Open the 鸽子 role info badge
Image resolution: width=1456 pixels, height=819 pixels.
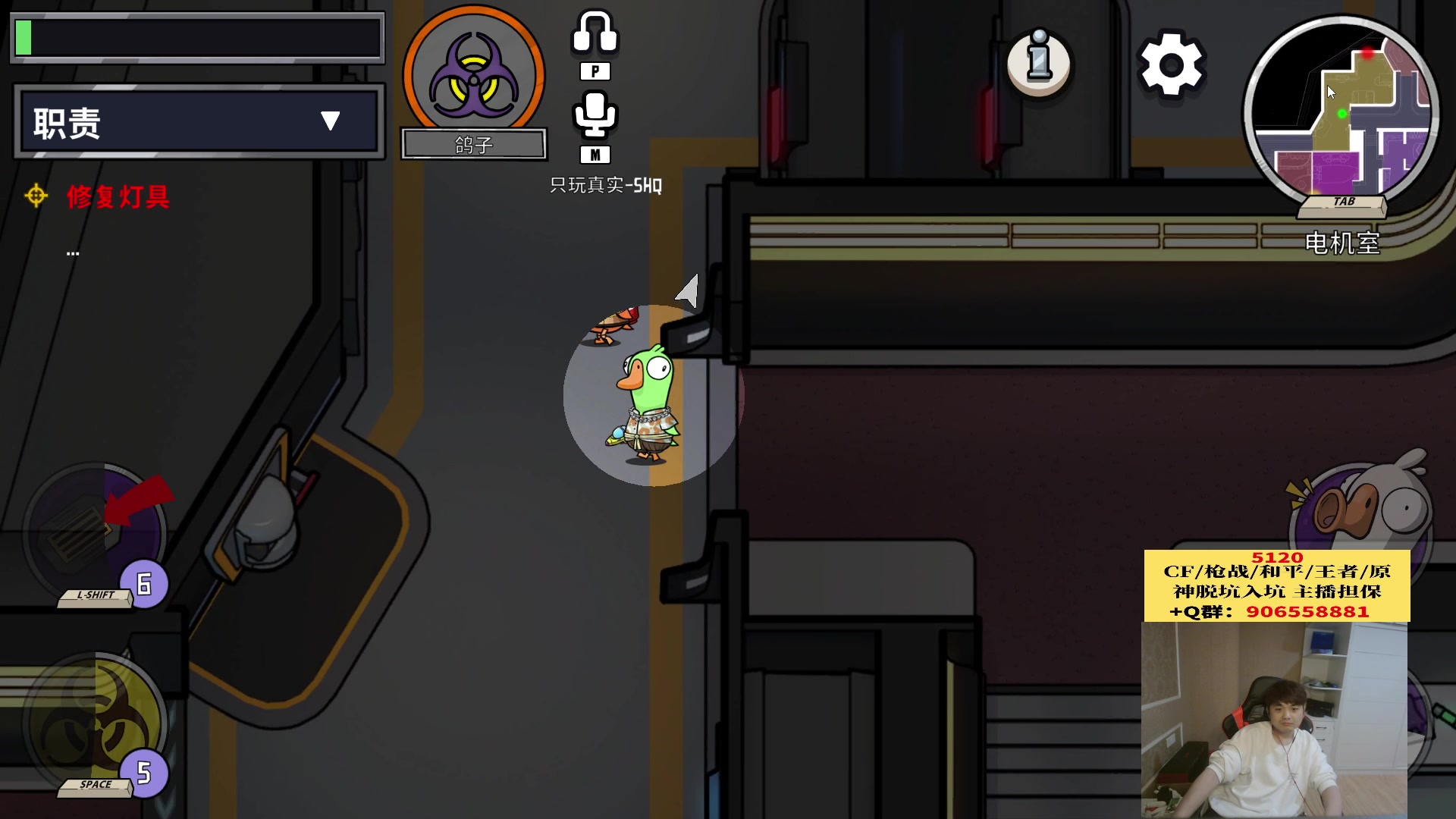473,76
